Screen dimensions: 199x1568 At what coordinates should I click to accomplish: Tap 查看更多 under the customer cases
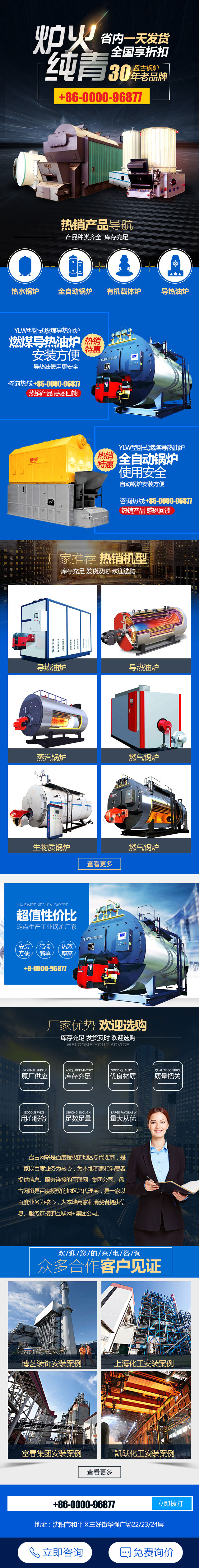click(99, 1467)
